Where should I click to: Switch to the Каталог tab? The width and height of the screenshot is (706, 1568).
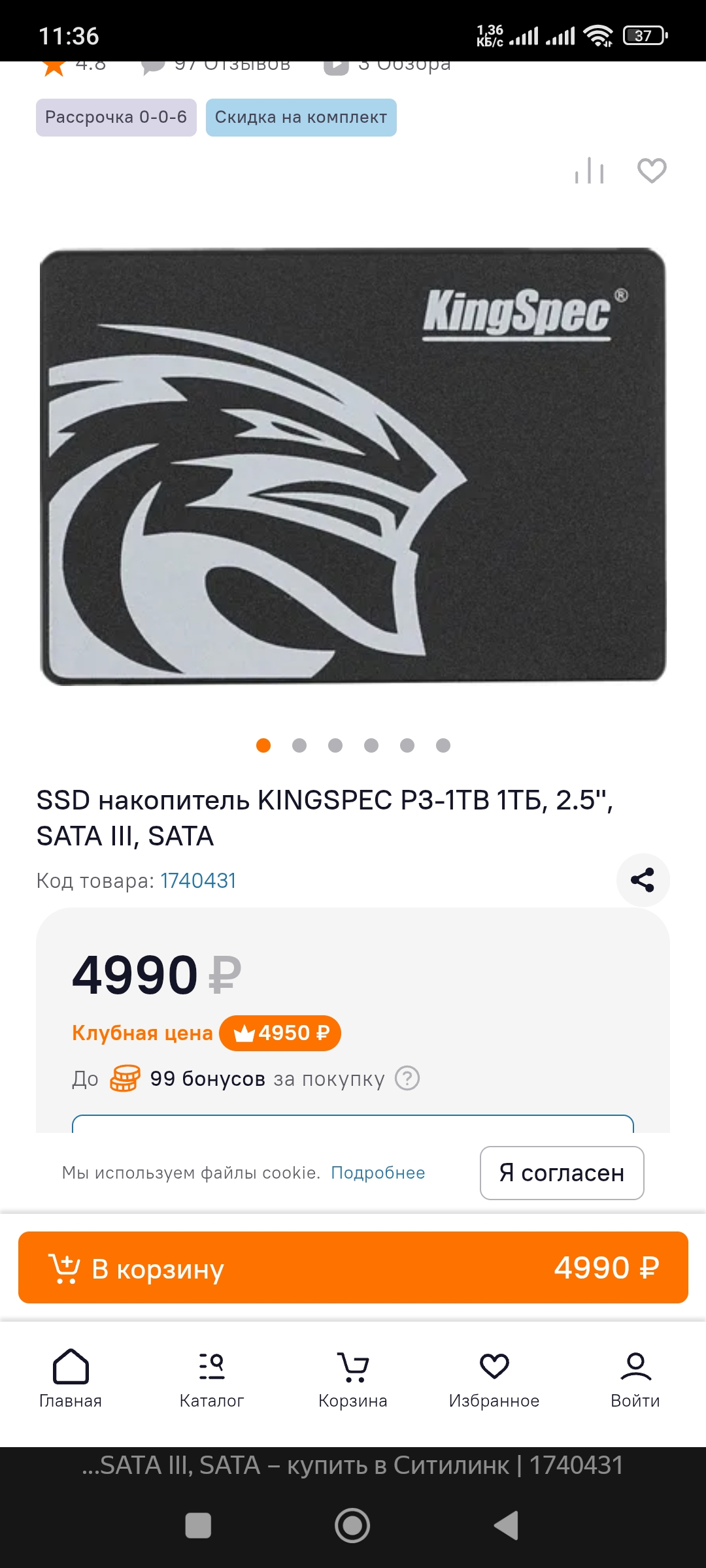[212, 1377]
